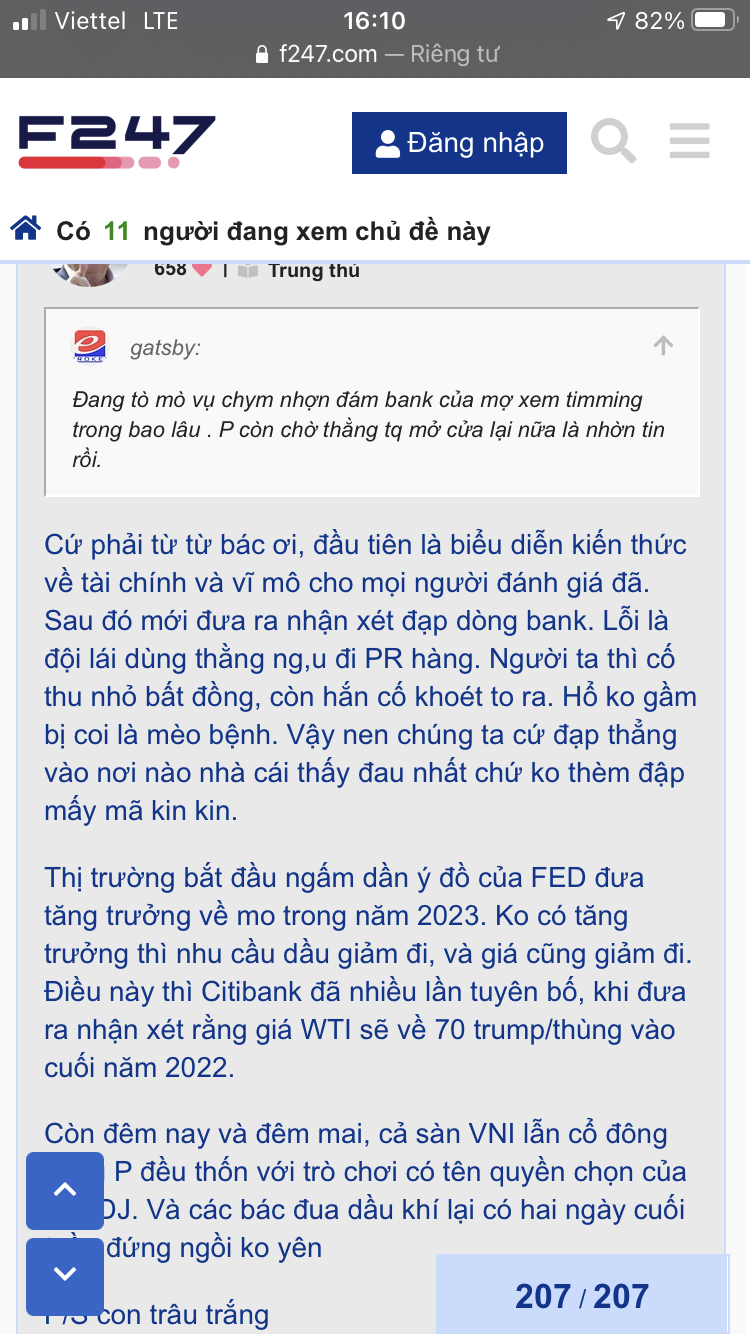Open gatsby's profile from the quote header
The image size is (750, 1334).
(x=165, y=348)
